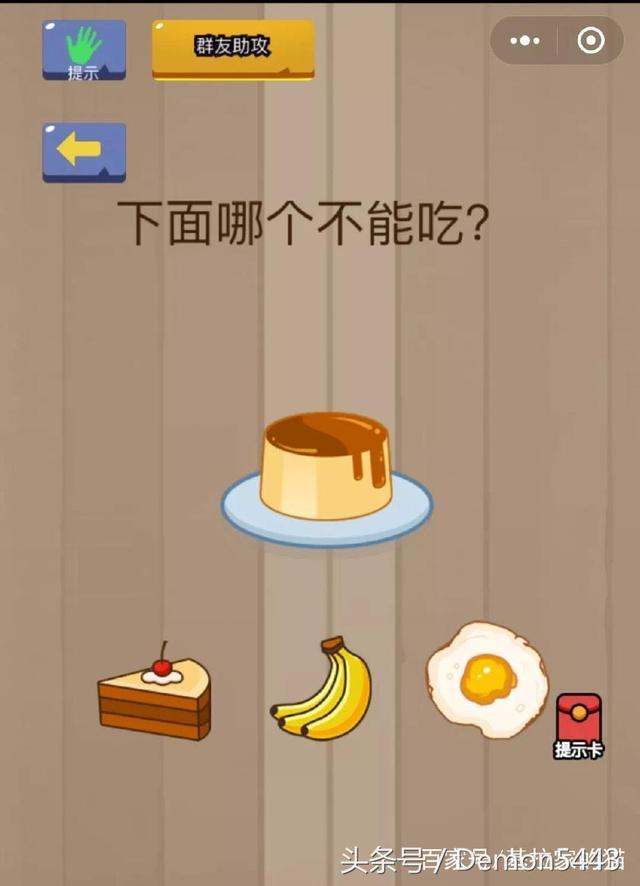Image resolution: width=640 pixels, height=886 pixels.
Task: Close the mini program with circle icon
Action: (x=591, y=41)
